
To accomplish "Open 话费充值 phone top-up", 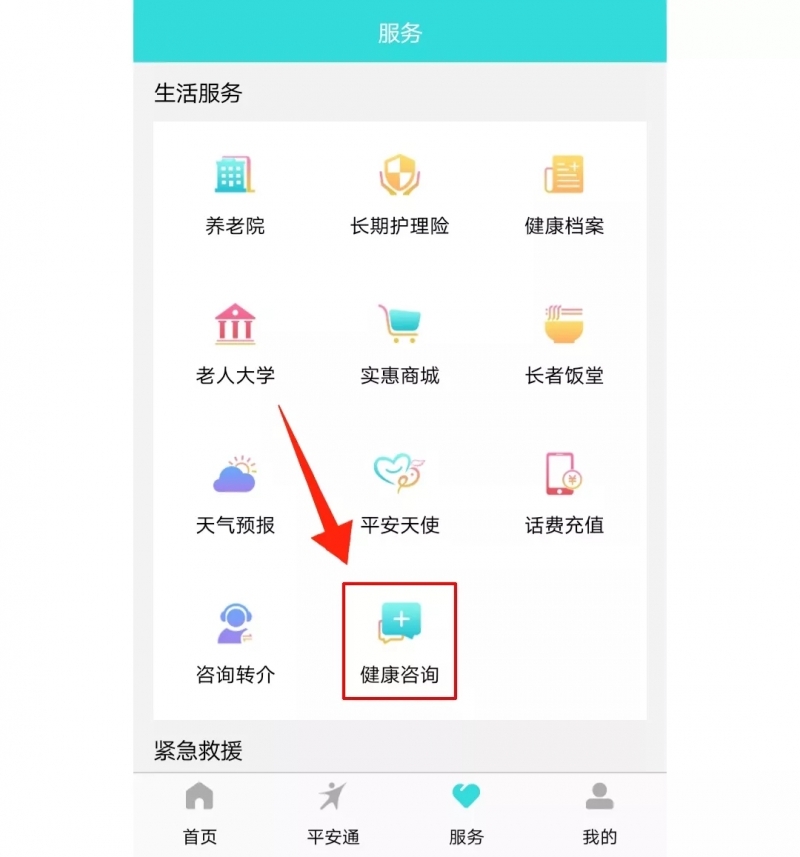I will [x=564, y=494].
